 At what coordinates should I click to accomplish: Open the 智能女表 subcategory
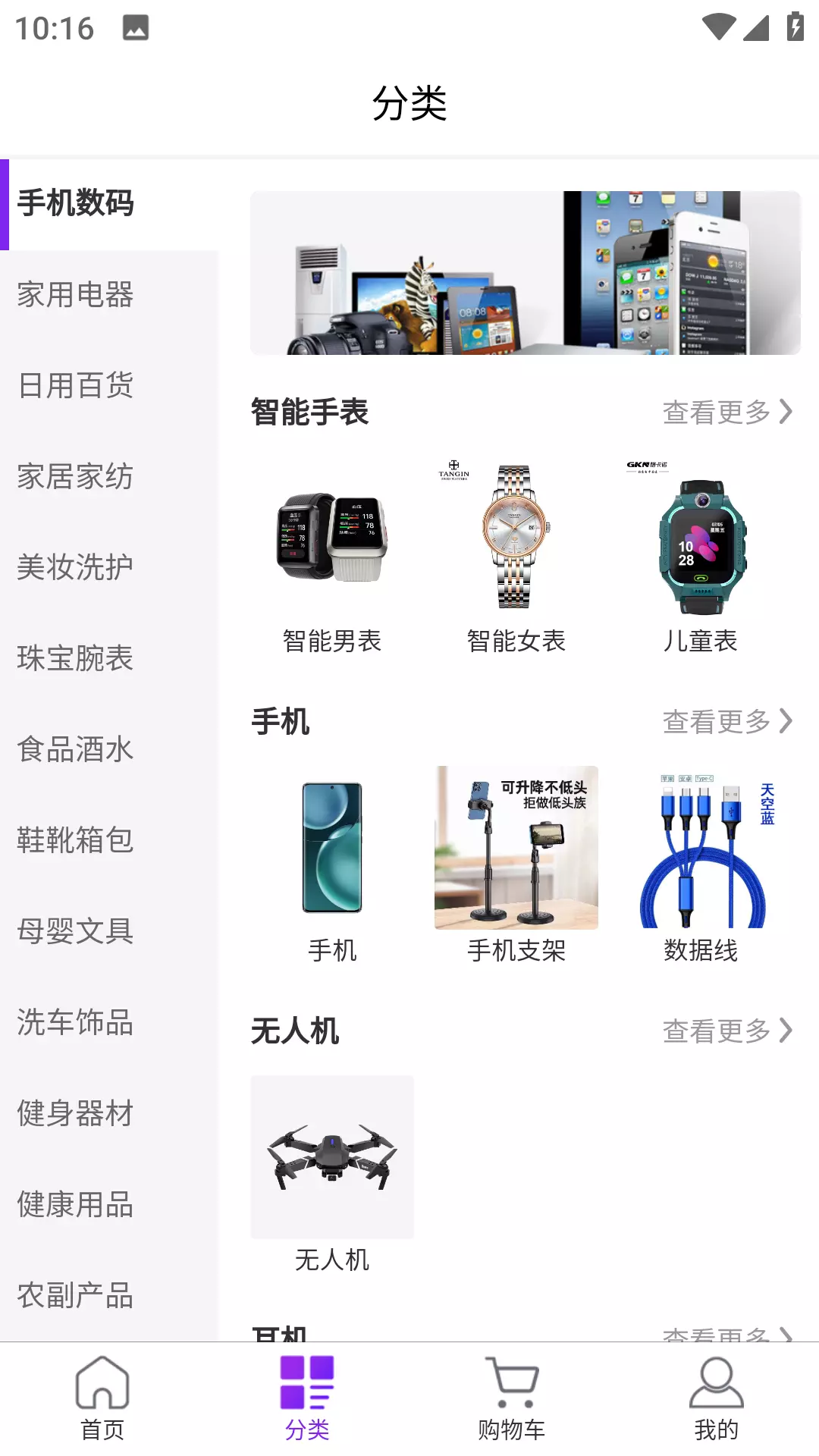click(516, 557)
